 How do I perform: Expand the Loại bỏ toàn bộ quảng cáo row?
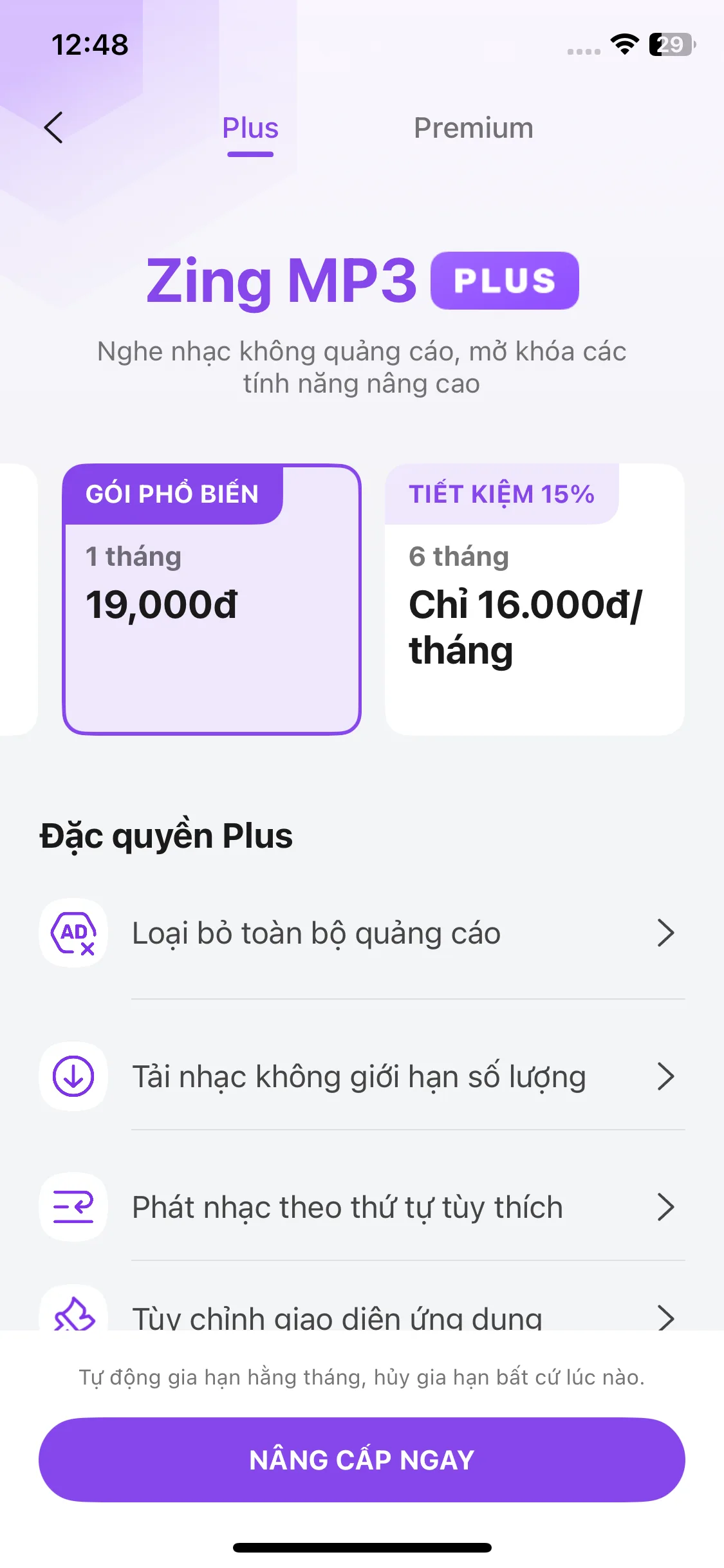pos(666,933)
